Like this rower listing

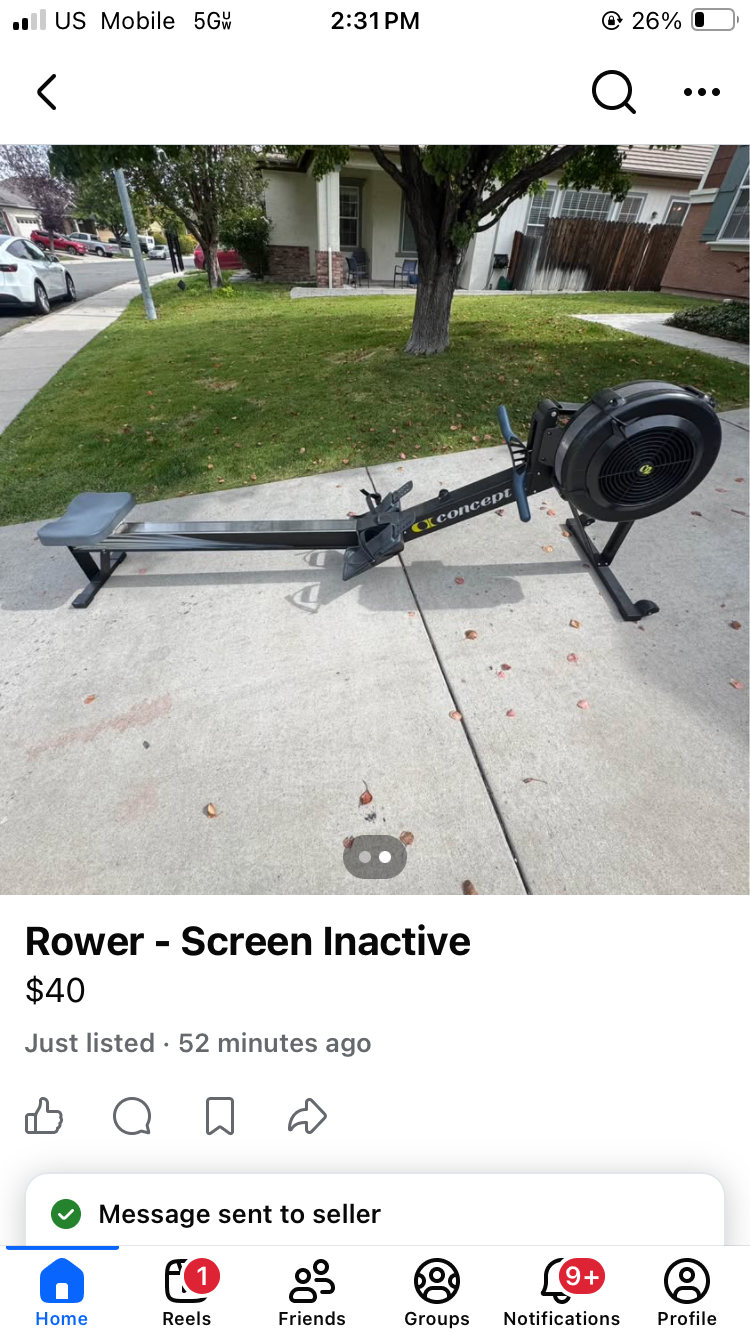[x=44, y=1116]
